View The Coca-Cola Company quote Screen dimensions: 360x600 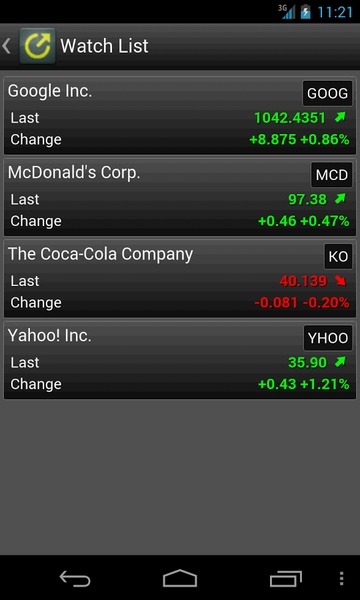180,279
